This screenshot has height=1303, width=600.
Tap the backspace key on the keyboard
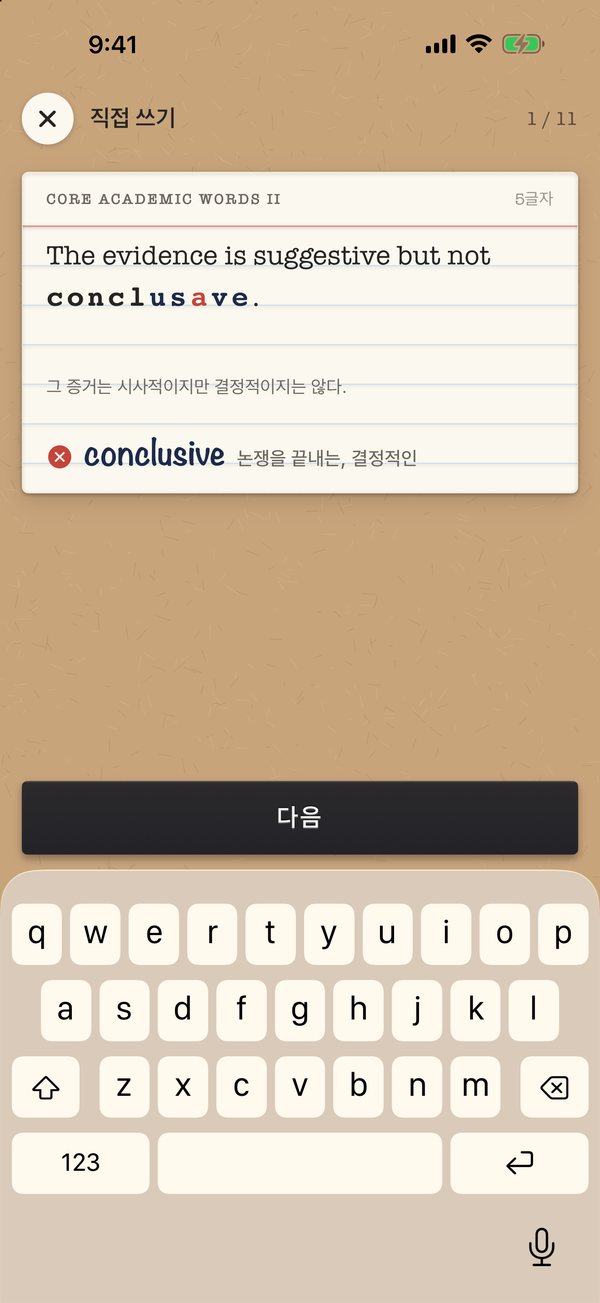[554, 1087]
